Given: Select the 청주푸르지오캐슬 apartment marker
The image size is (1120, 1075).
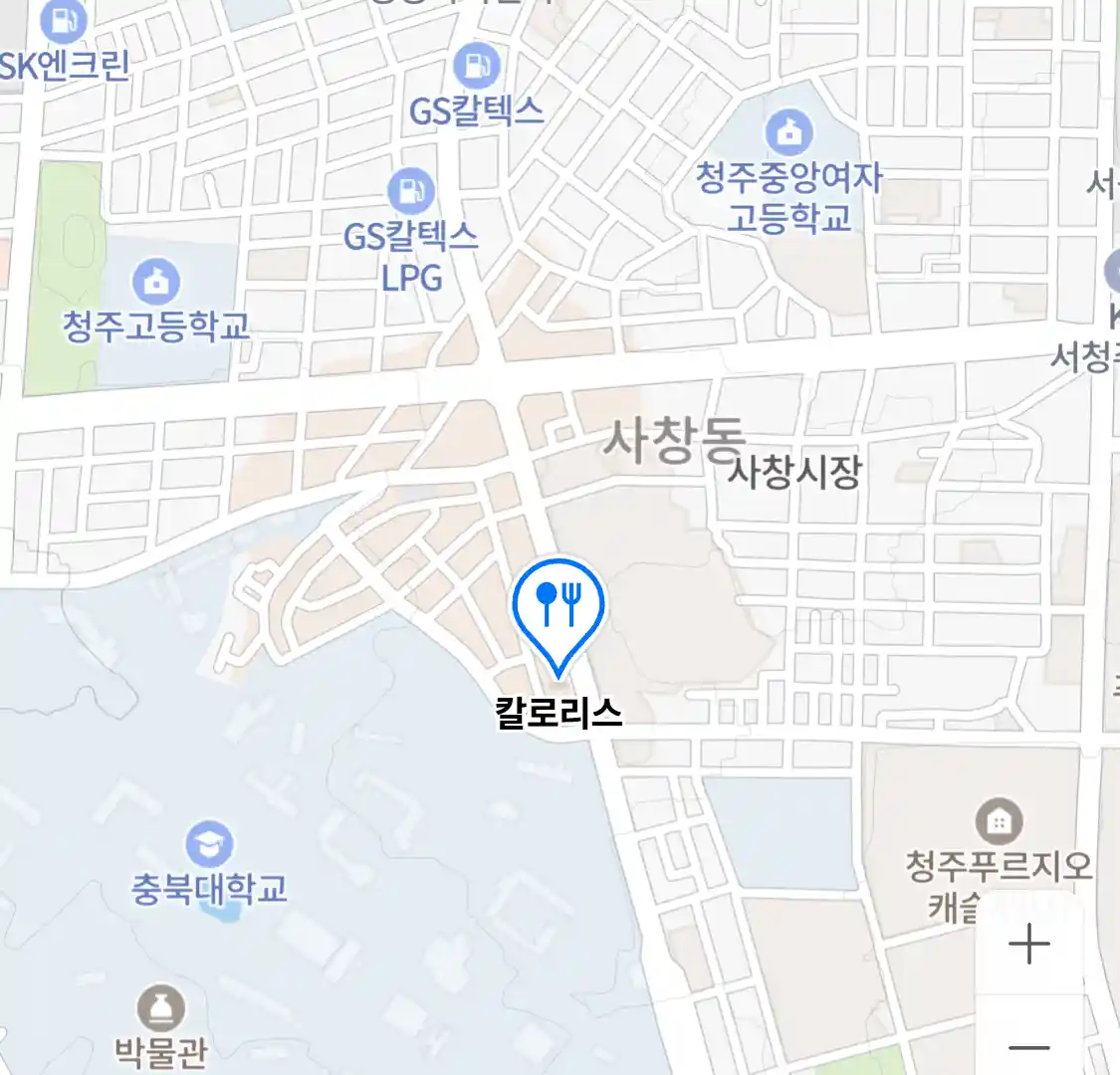Looking at the screenshot, I should [x=999, y=822].
